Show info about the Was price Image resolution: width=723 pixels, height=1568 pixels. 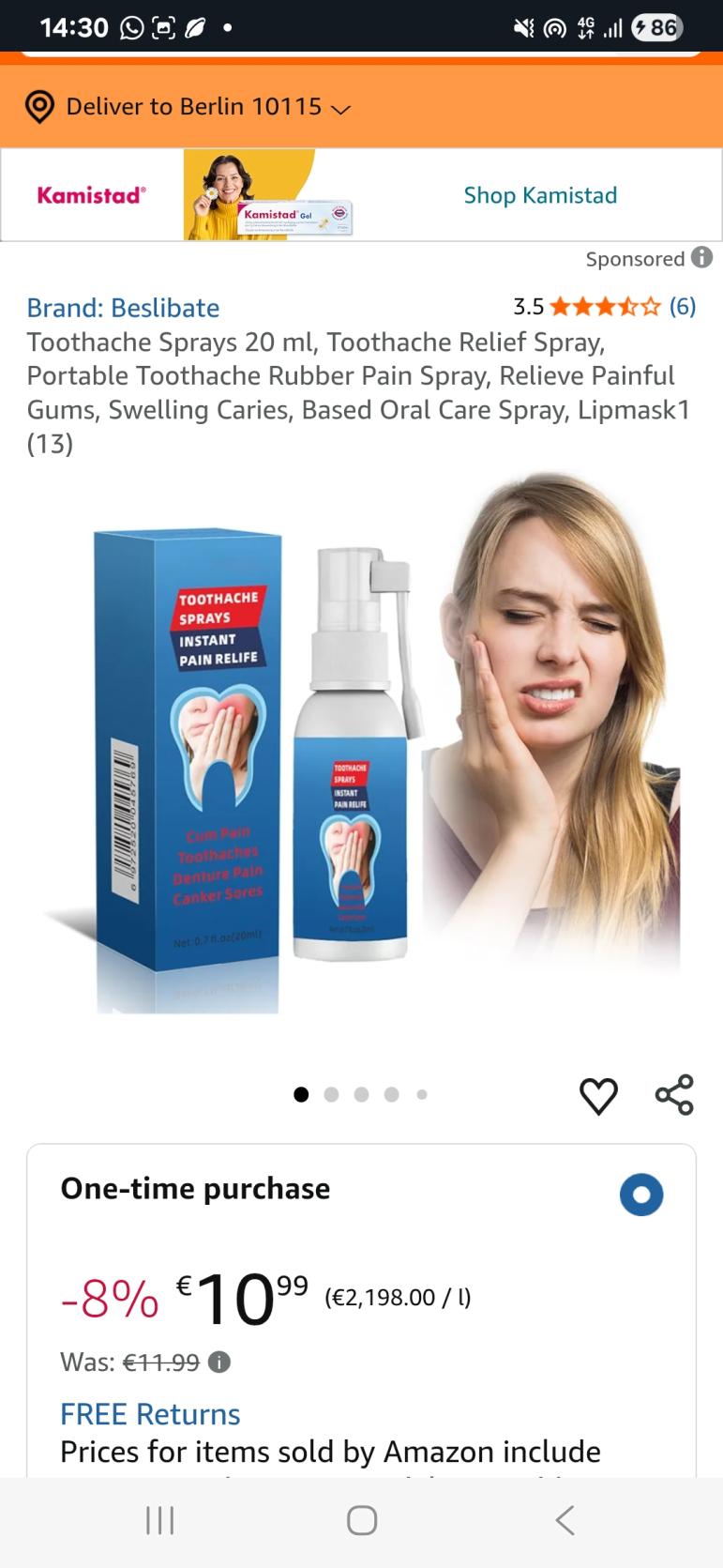[x=219, y=1362]
